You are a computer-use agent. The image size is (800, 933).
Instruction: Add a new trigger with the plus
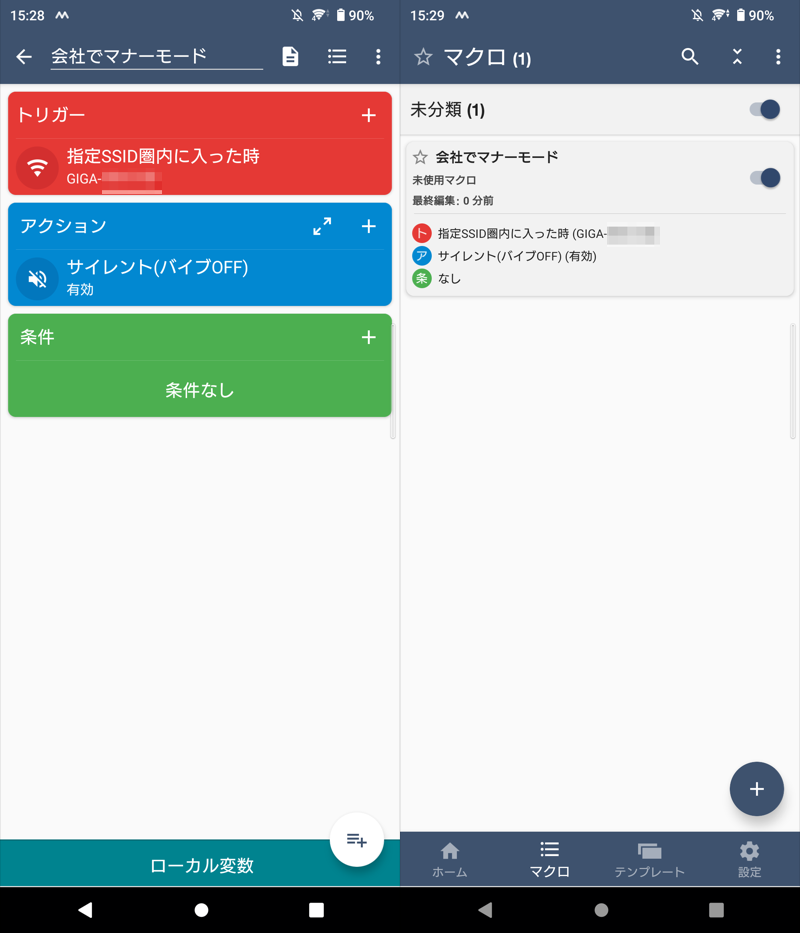pyautogui.click(x=368, y=115)
